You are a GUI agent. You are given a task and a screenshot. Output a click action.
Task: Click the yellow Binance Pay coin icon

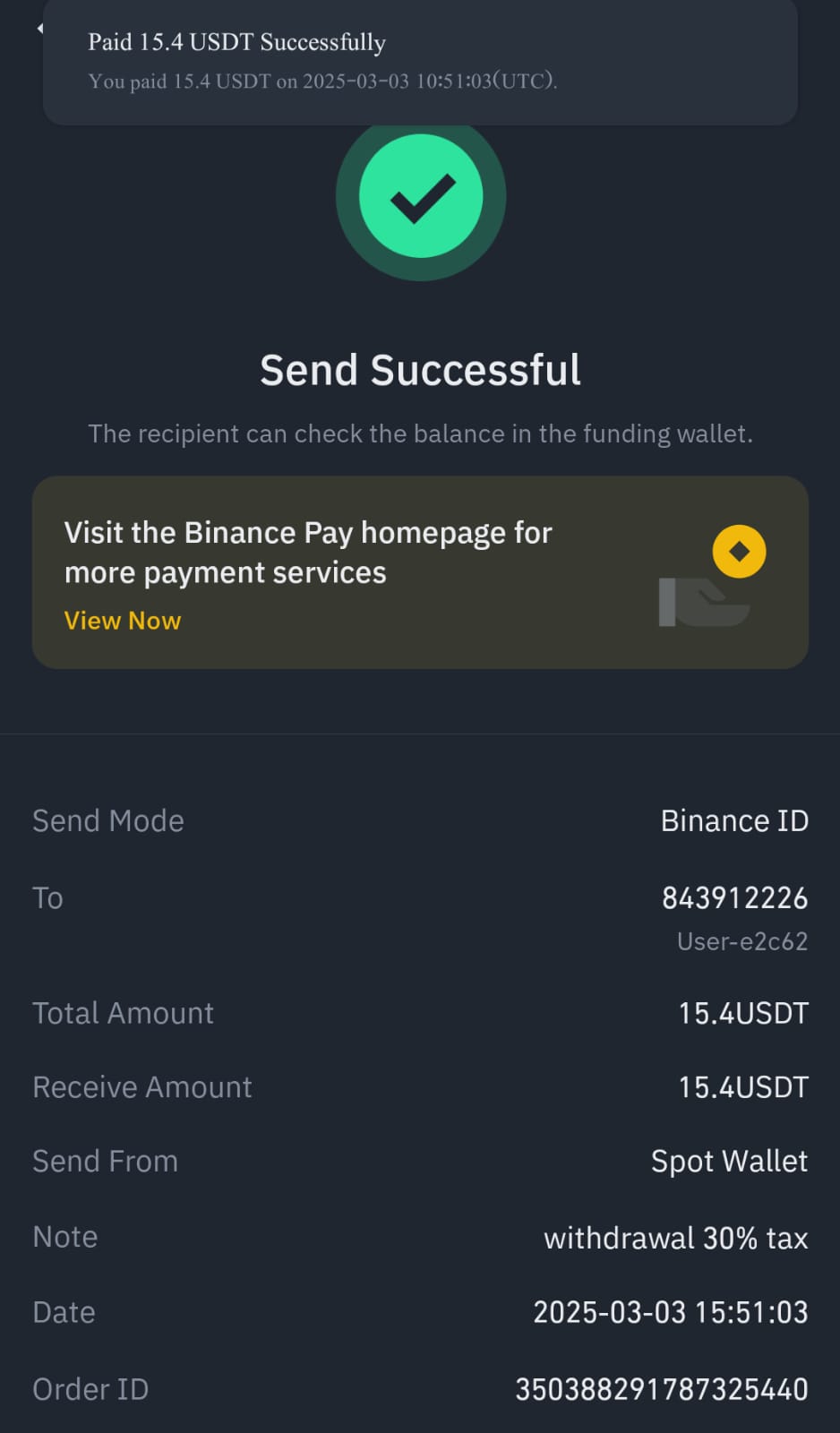coord(738,551)
